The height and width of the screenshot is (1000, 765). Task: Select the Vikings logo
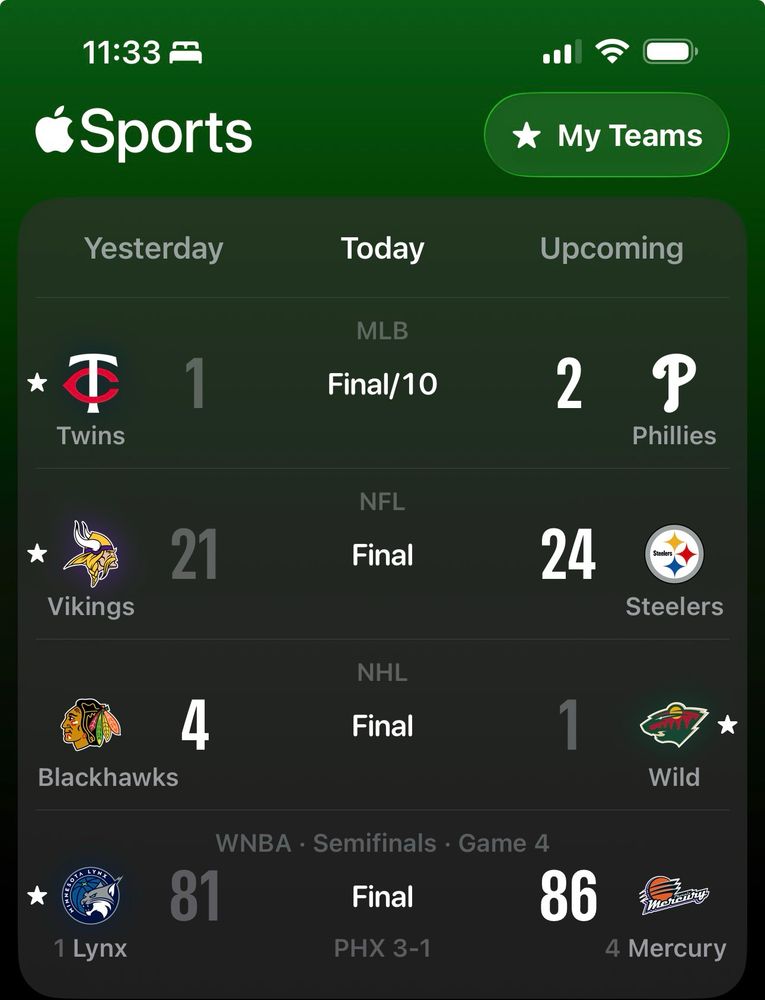(91, 551)
